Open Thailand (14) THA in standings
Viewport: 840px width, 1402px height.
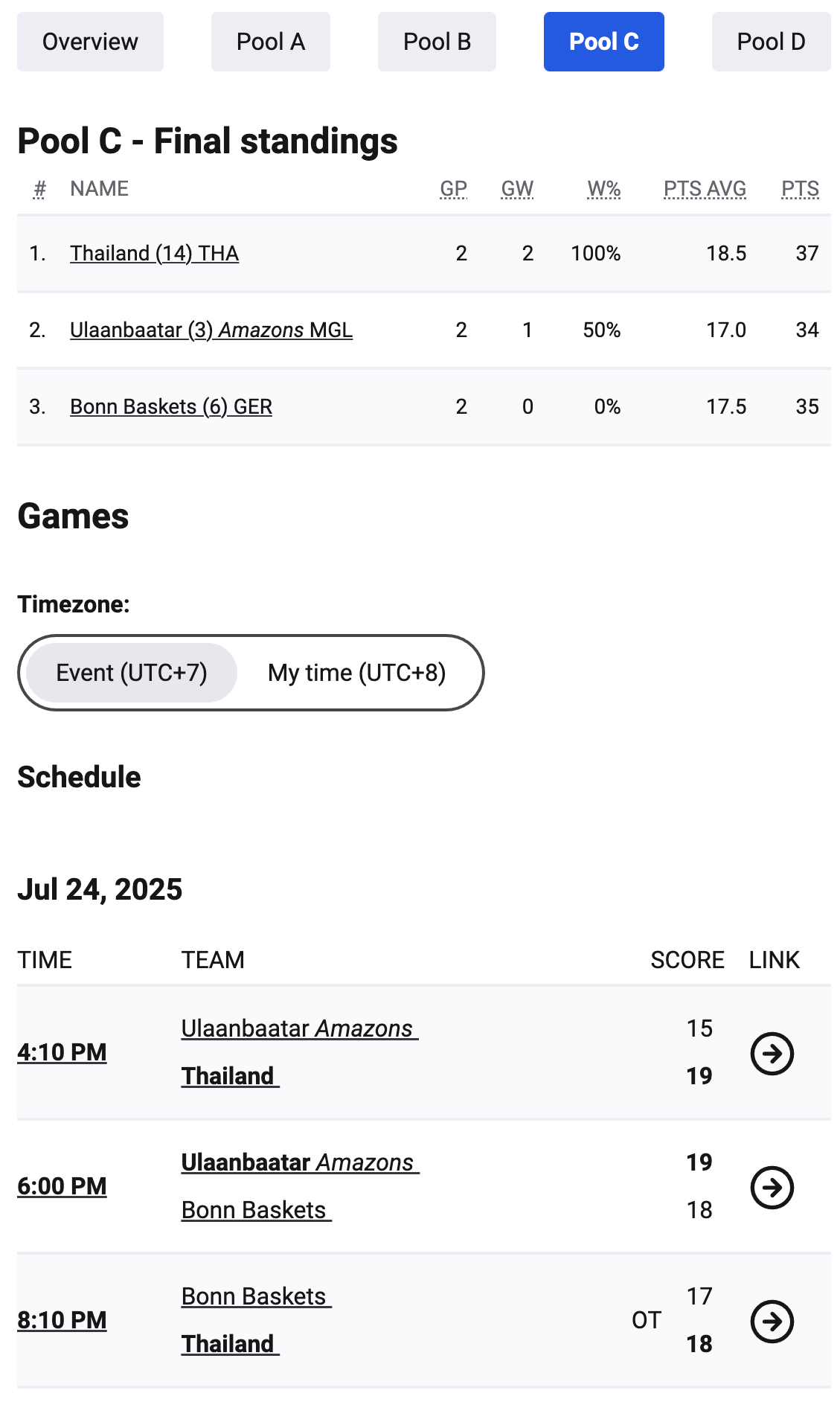click(155, 254)
